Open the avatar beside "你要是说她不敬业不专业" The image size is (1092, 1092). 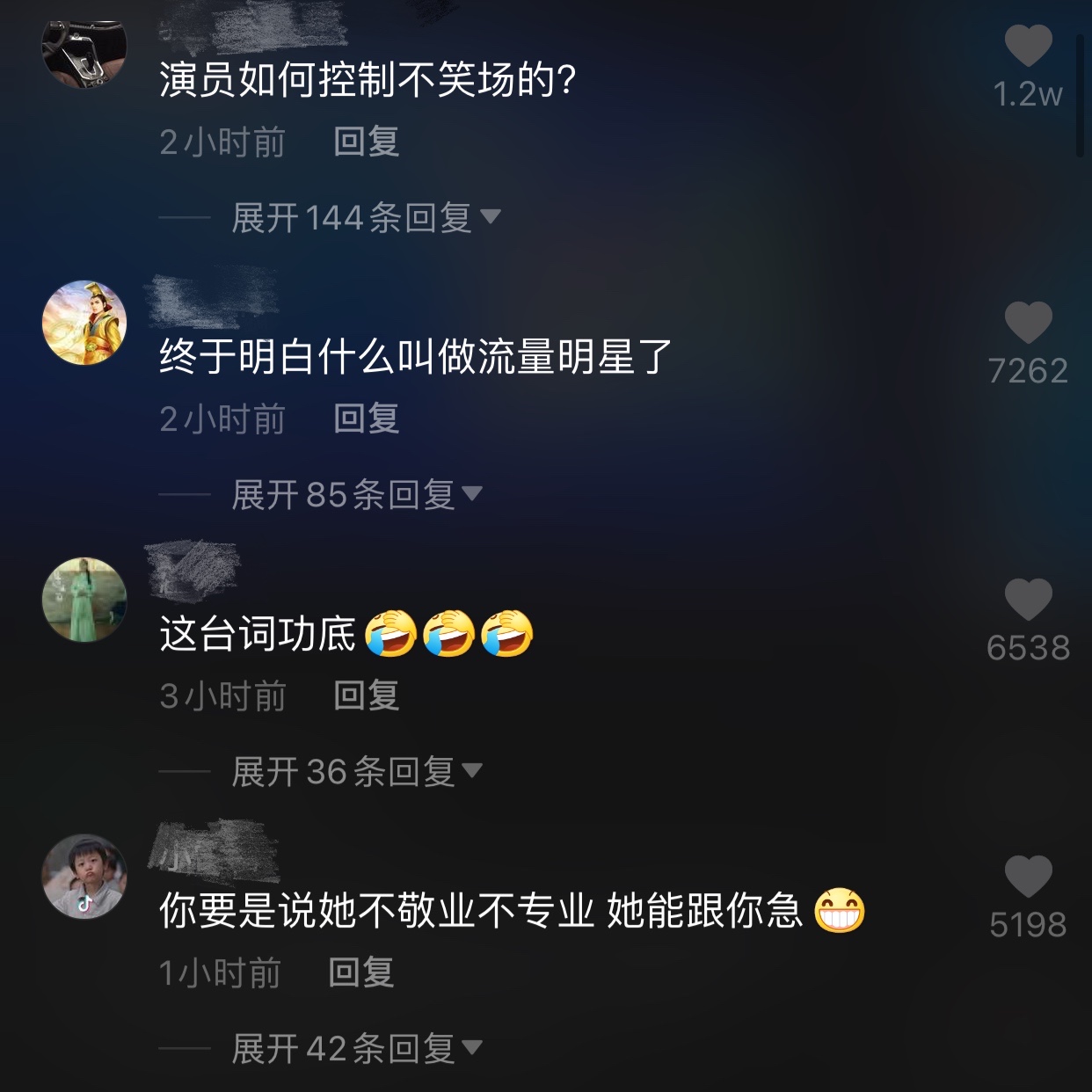coord(84,877)
